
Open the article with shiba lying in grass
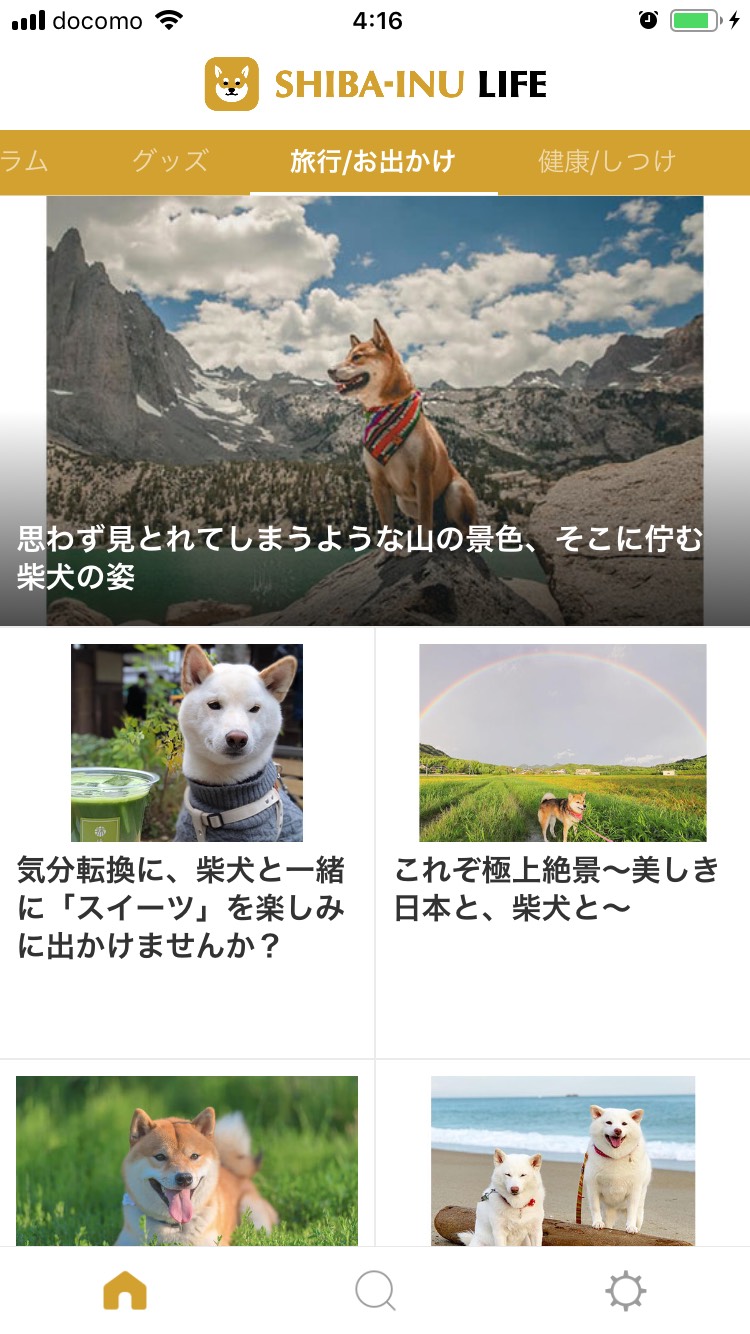(187, 1160)
